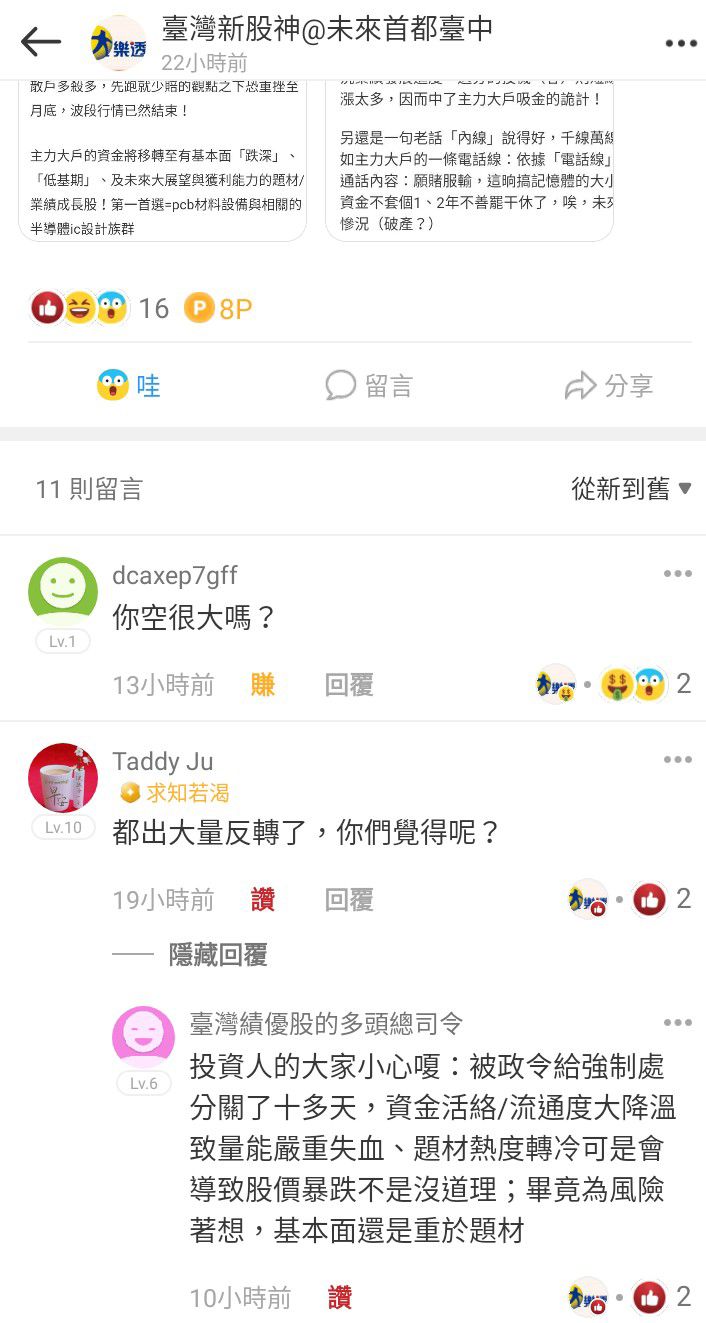706x1323 pixels.
Task: Collapse replies with 隱藏回覆
Action: click(x=217, y=956)
